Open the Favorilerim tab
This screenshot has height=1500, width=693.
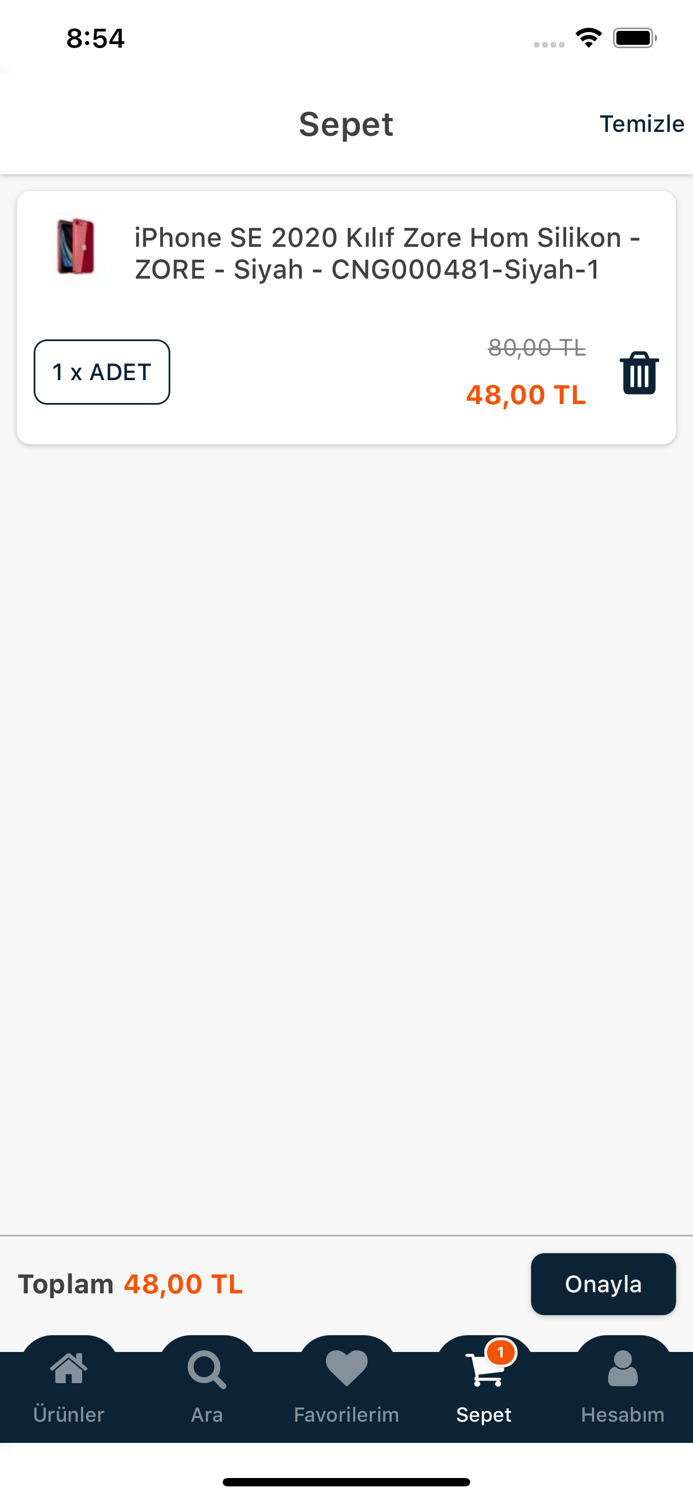346,1388
